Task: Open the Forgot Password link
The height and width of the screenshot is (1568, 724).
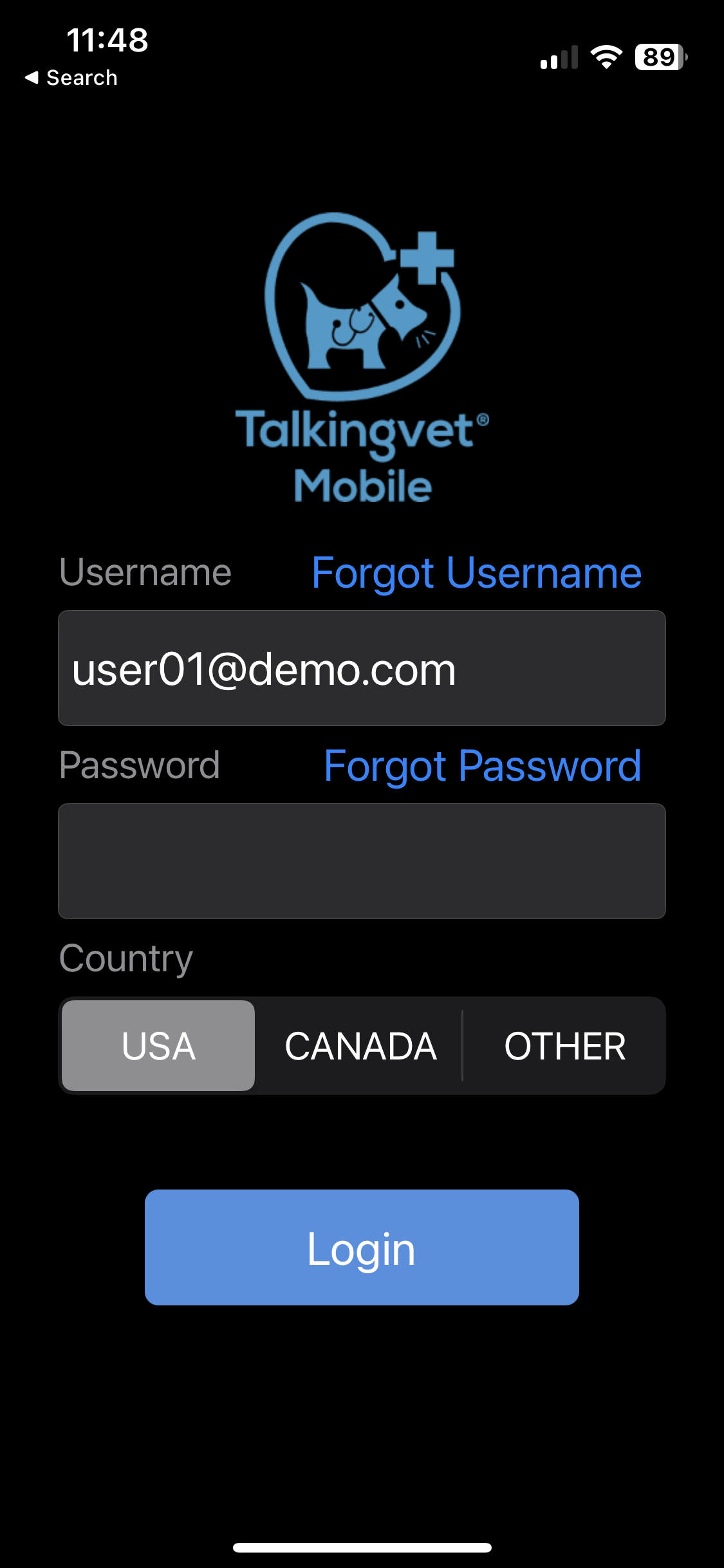Action: tap(482, 765)
